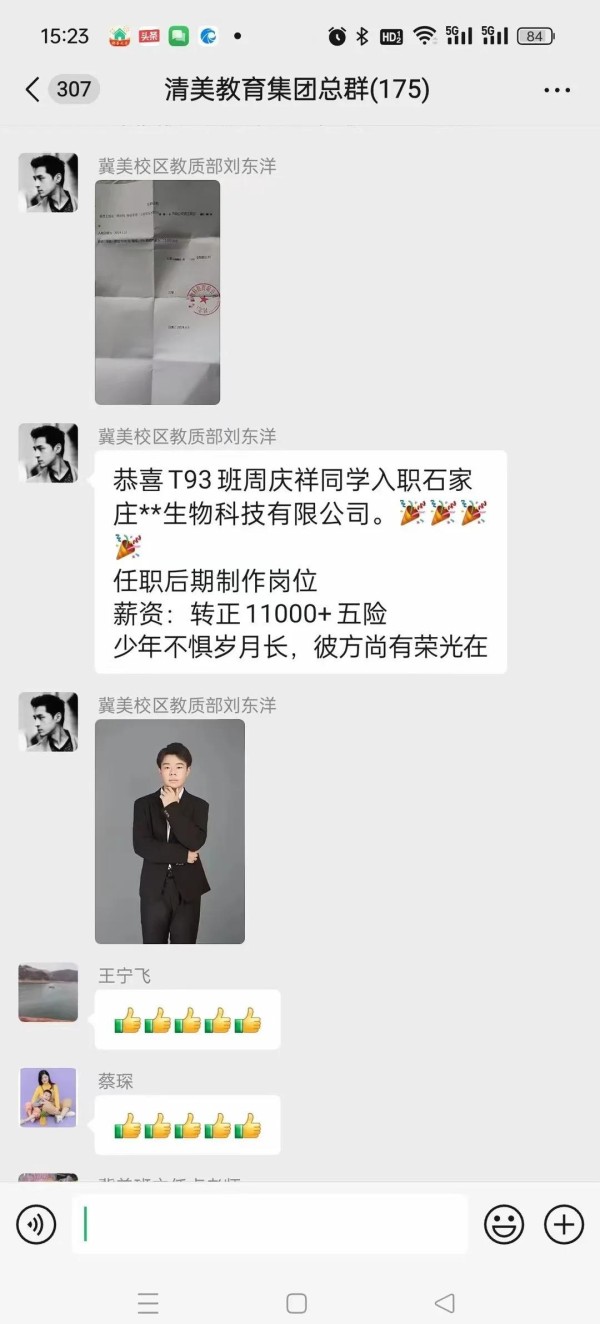Go back to the chat list

[x=33, y=90]
